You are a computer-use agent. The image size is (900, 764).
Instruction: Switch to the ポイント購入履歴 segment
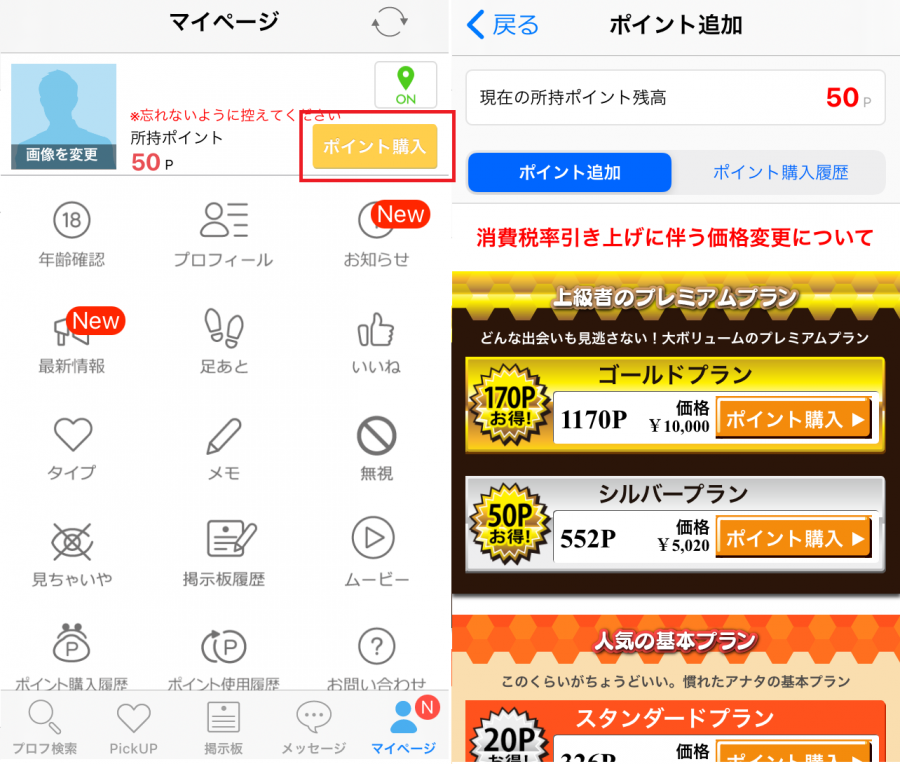[x=780, y=172]
